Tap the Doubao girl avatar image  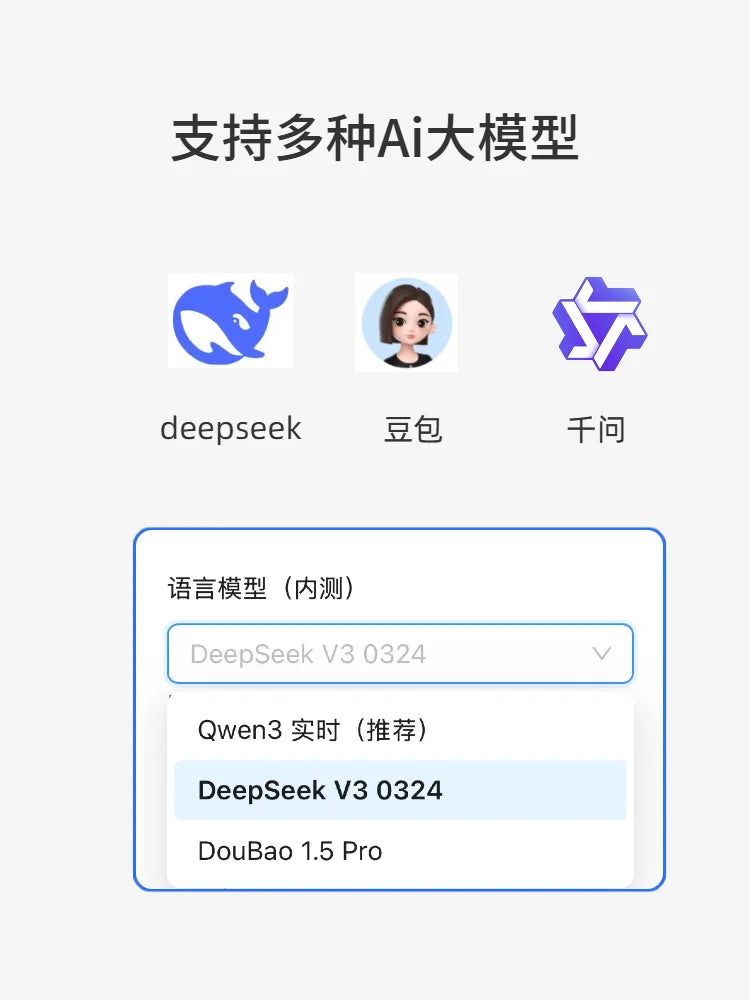click(x=406, y=320)
